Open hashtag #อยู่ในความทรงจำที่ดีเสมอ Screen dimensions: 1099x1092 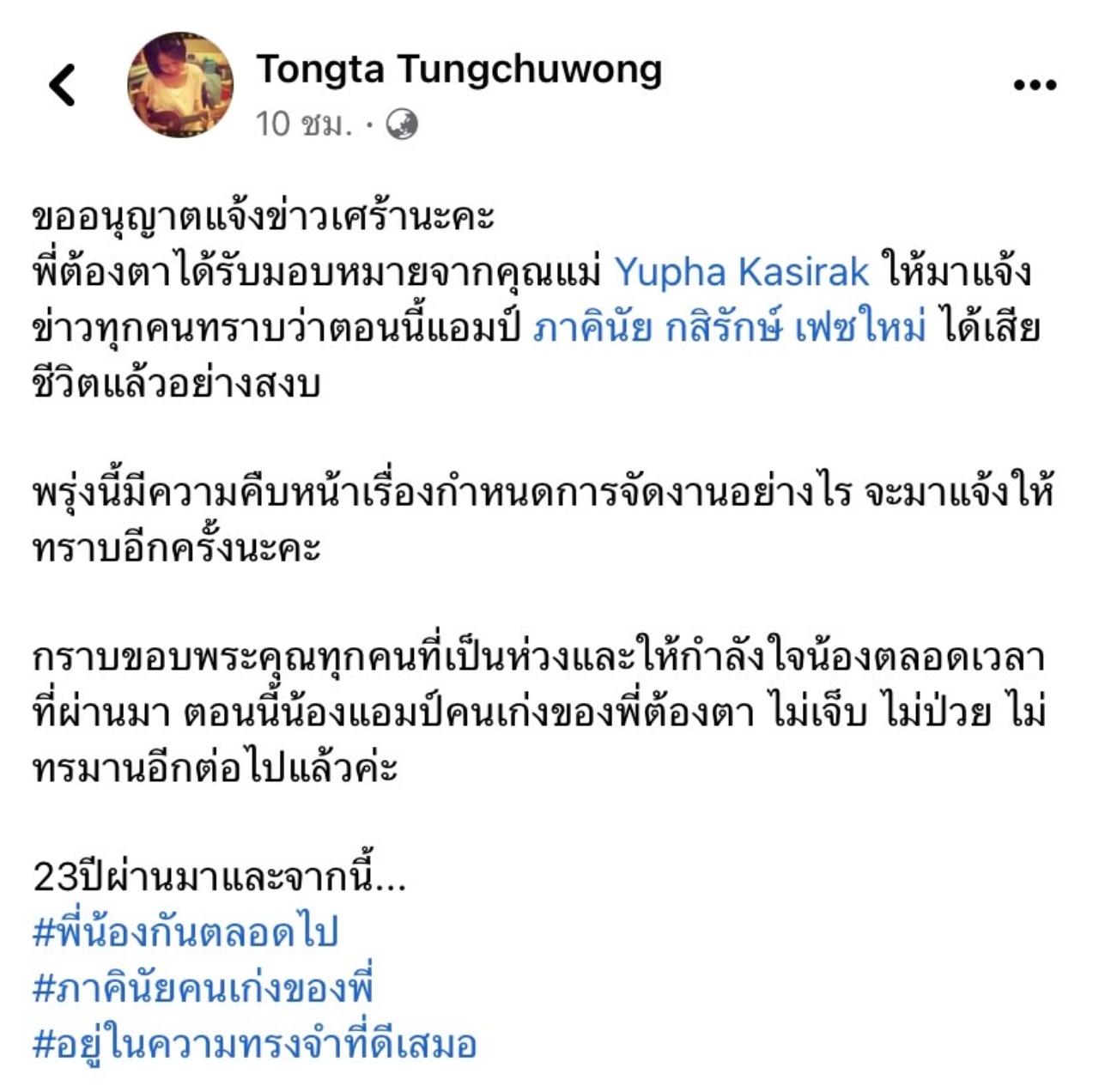click(254, 1044)
